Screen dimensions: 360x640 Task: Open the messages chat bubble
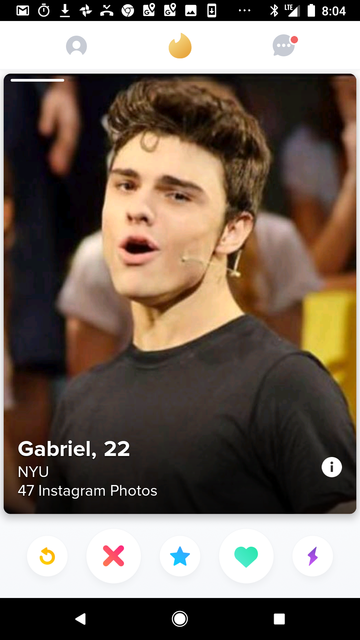coord(284,45)
